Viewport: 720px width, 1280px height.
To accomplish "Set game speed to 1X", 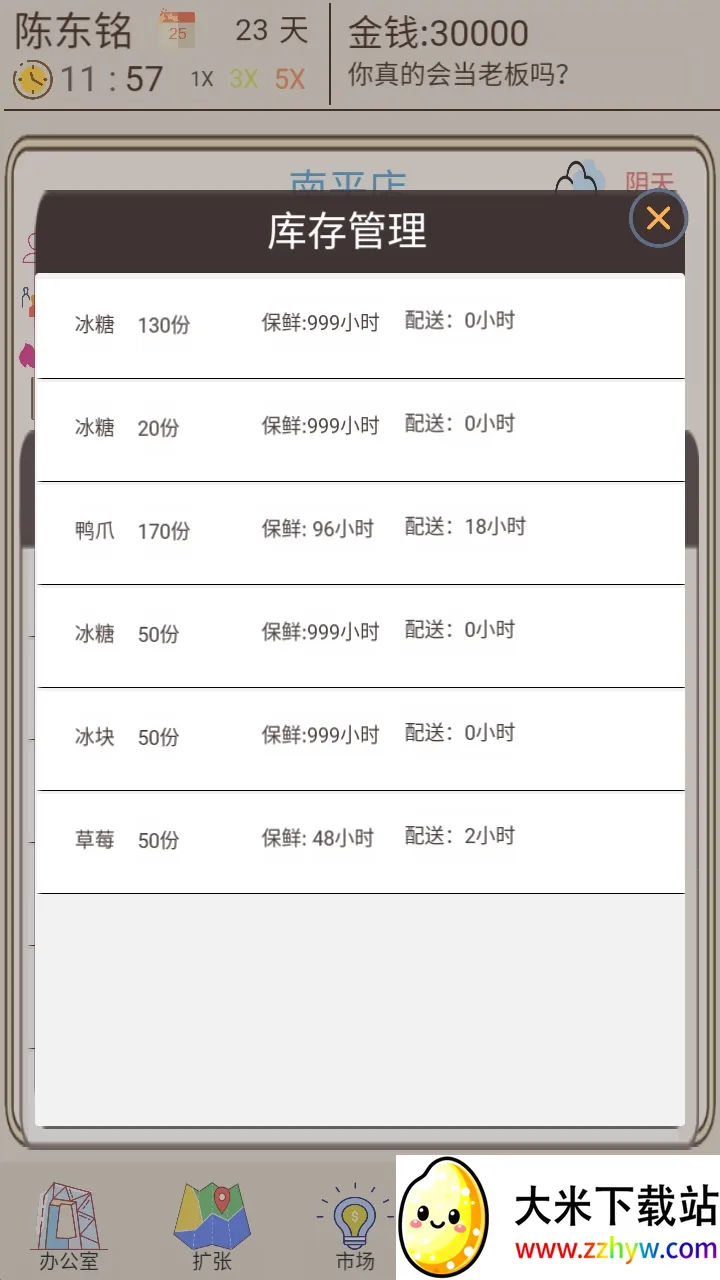I will click(202, 79).
